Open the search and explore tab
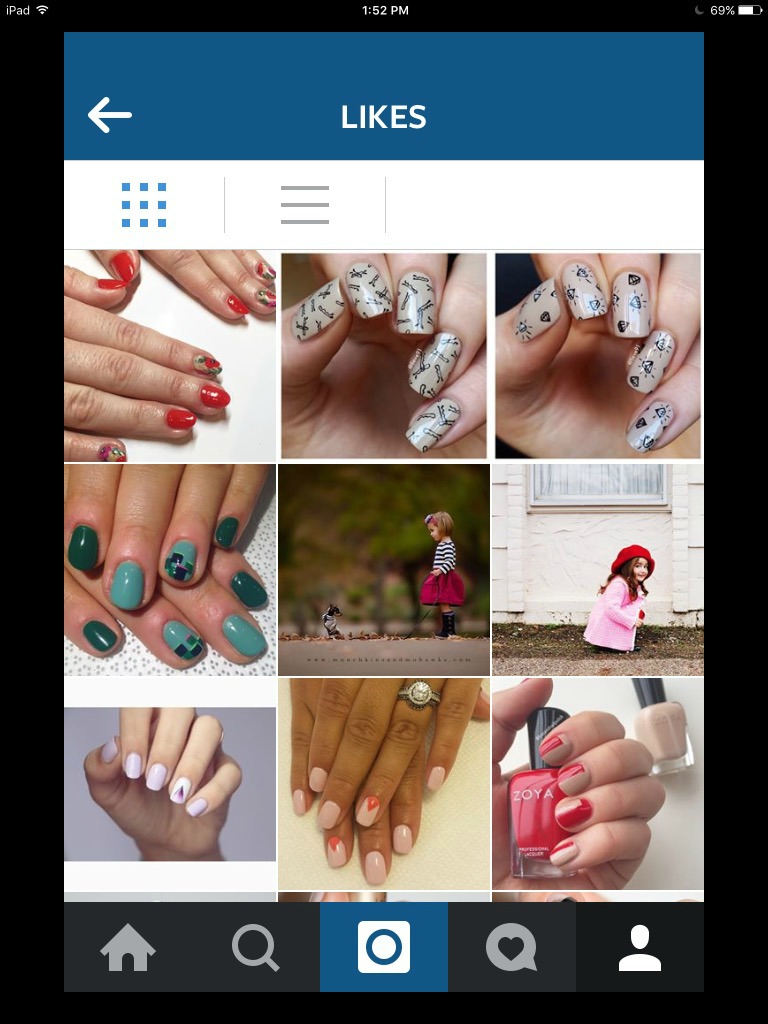 (256, 947)
